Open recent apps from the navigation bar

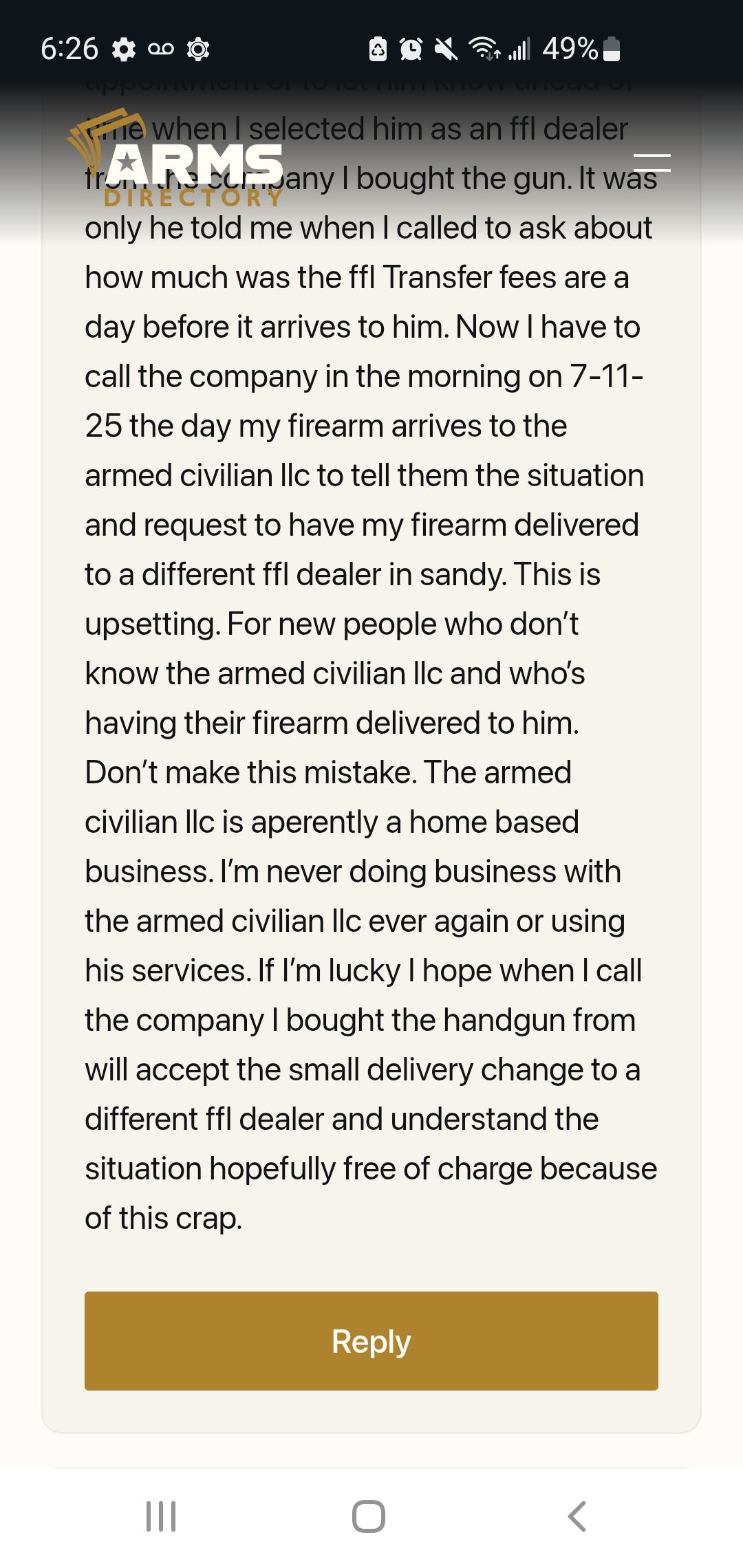click(161, 1516)
